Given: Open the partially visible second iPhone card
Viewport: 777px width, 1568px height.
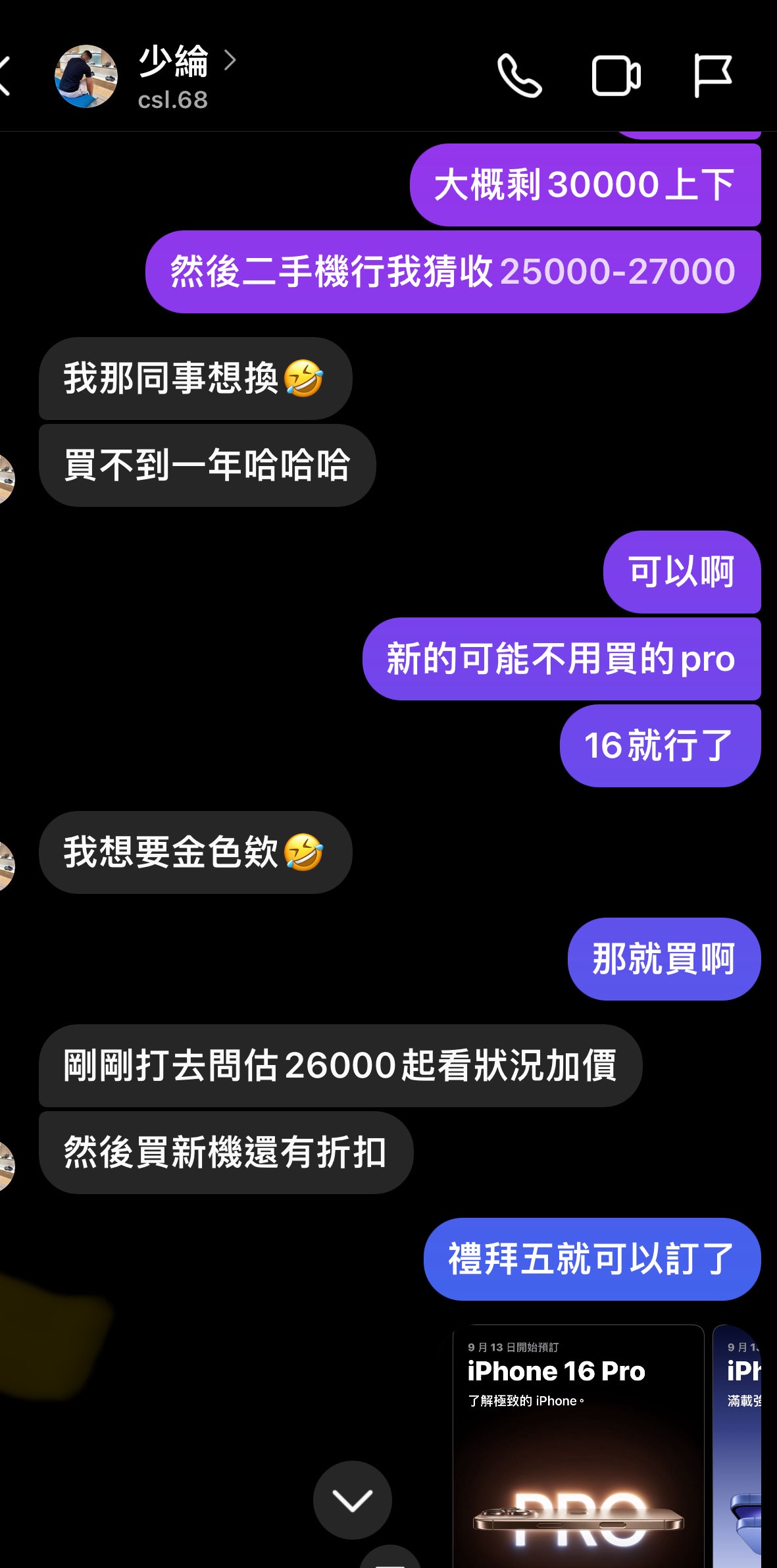Looking at the screenshot, I should click(737, 1446).
